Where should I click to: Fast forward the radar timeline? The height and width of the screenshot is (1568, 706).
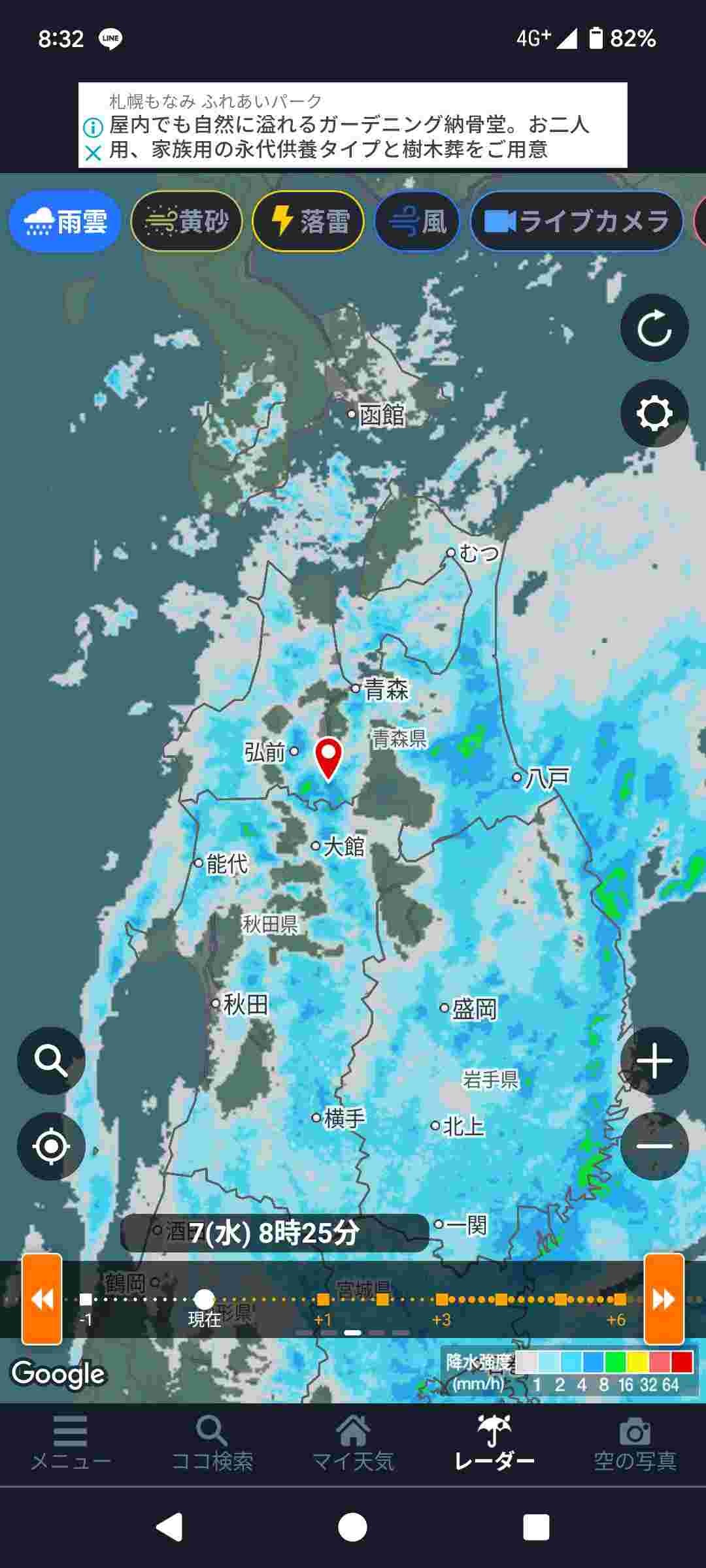point(664,1298)
